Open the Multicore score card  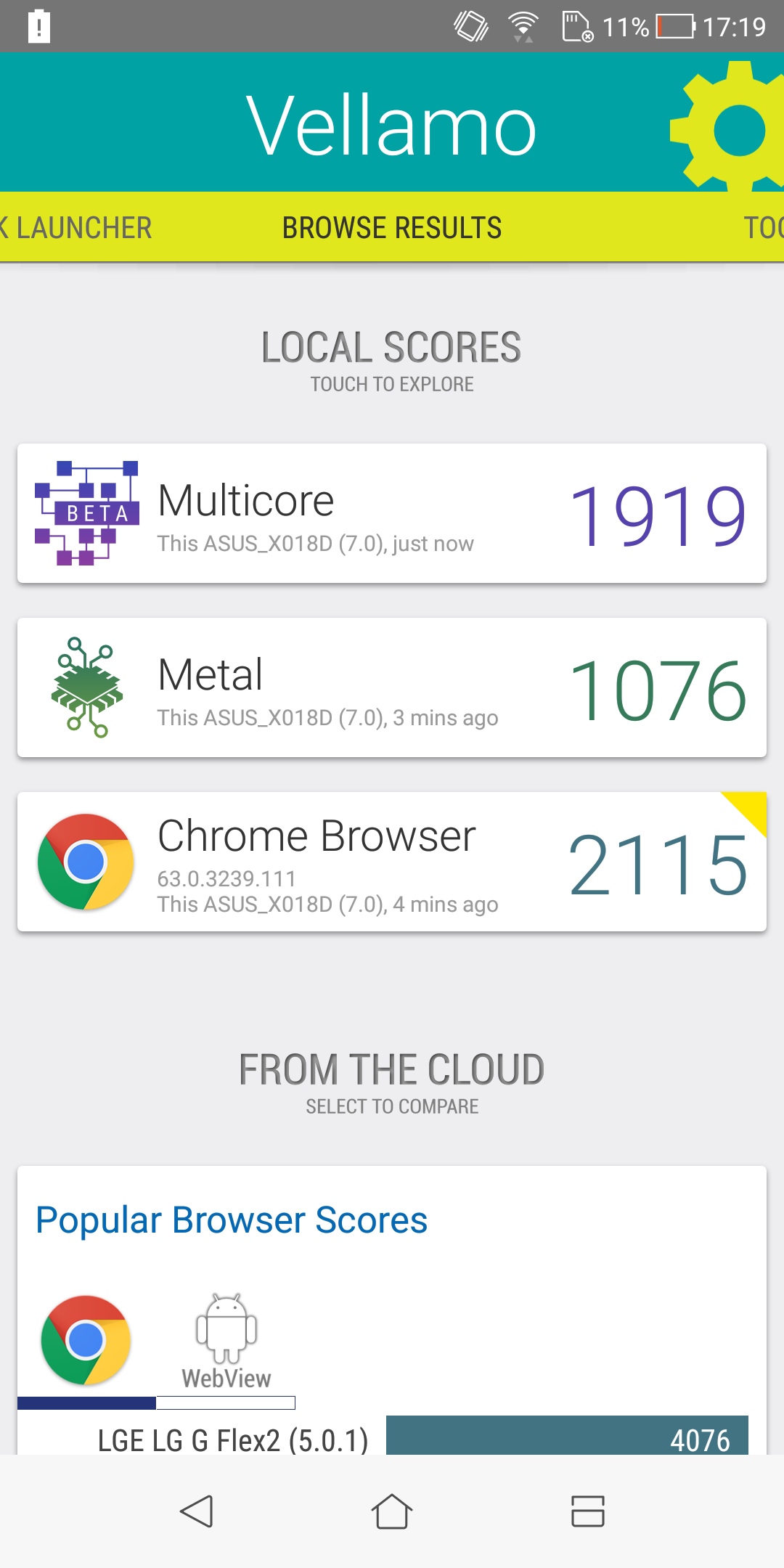click(x=392, y=513)
